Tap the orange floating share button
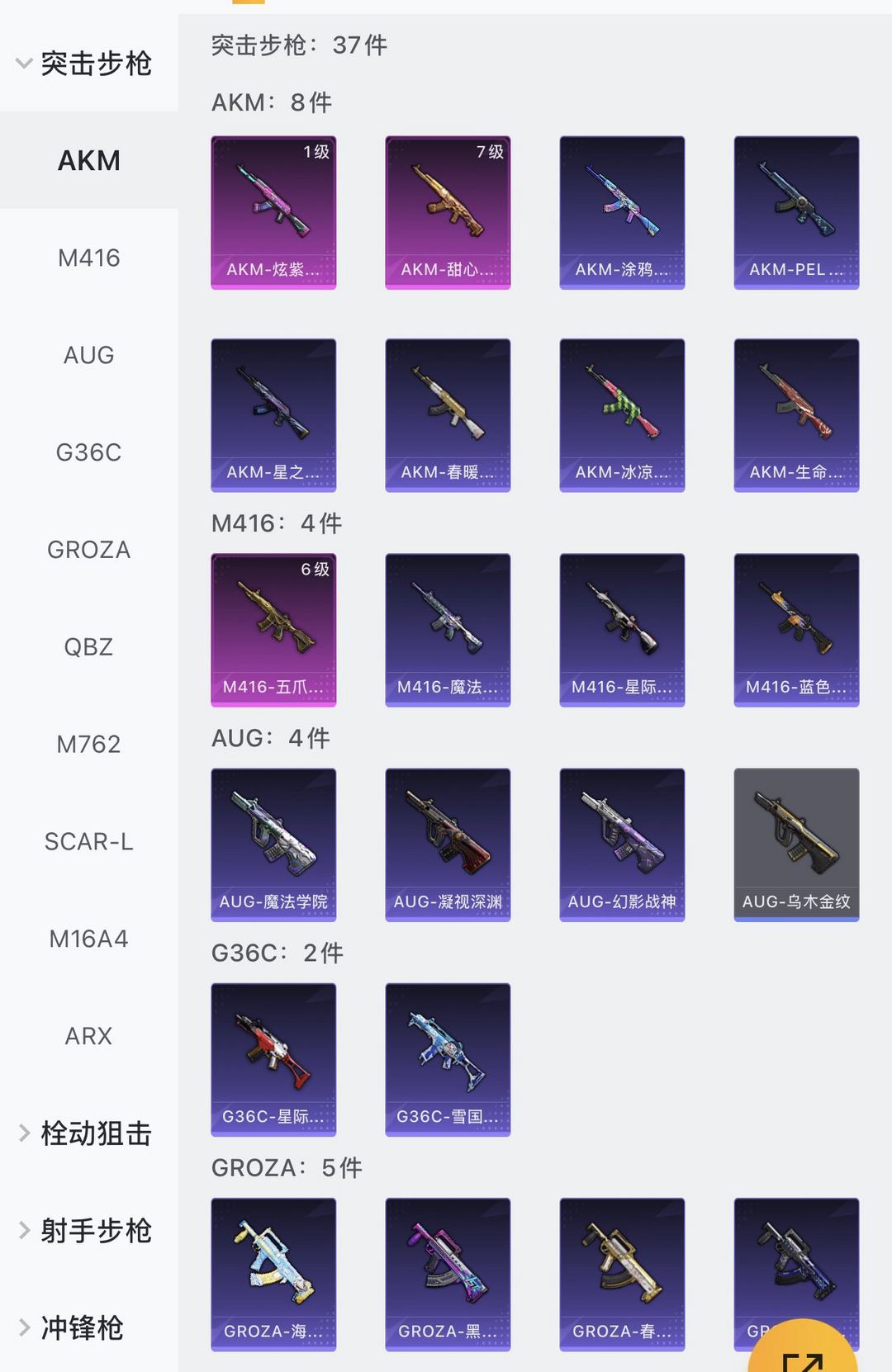Viewport: 892px width, 1372px height. click(803, 1350)
